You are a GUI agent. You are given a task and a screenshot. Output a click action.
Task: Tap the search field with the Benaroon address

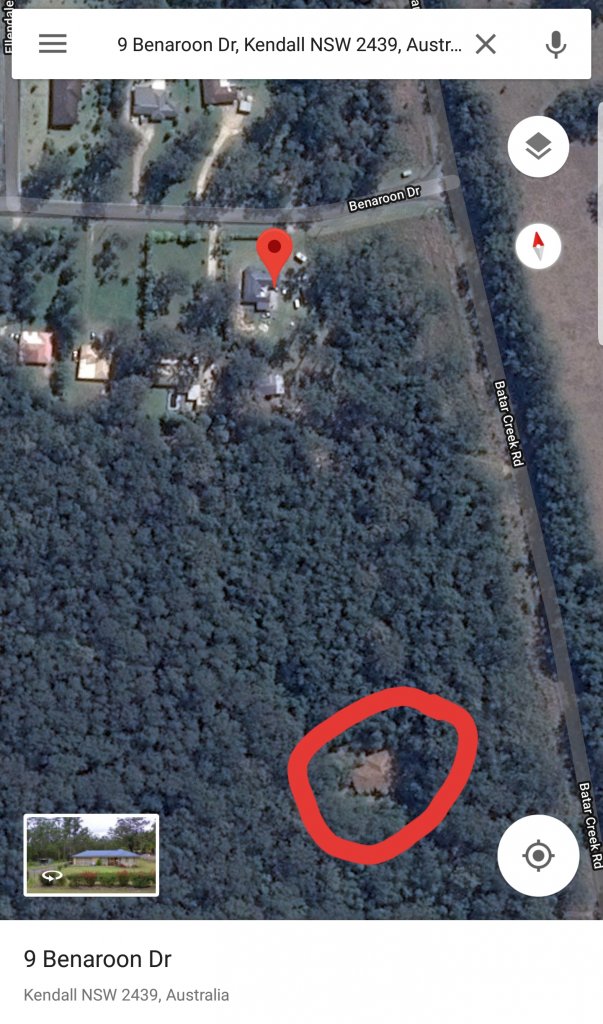coord(290,44)
